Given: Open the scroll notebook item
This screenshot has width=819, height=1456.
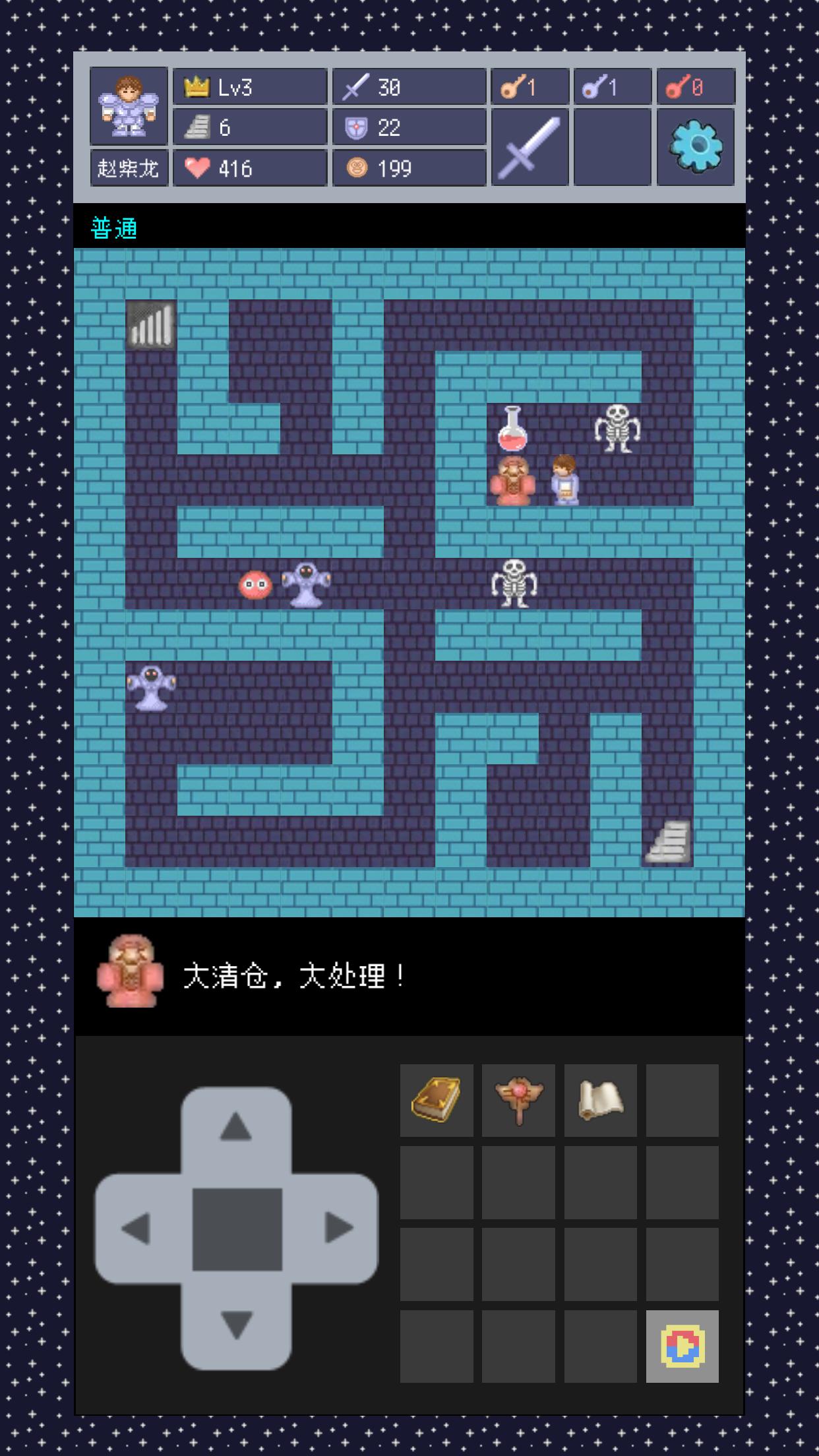Looking at the screenshot, I should point(600,1100).
